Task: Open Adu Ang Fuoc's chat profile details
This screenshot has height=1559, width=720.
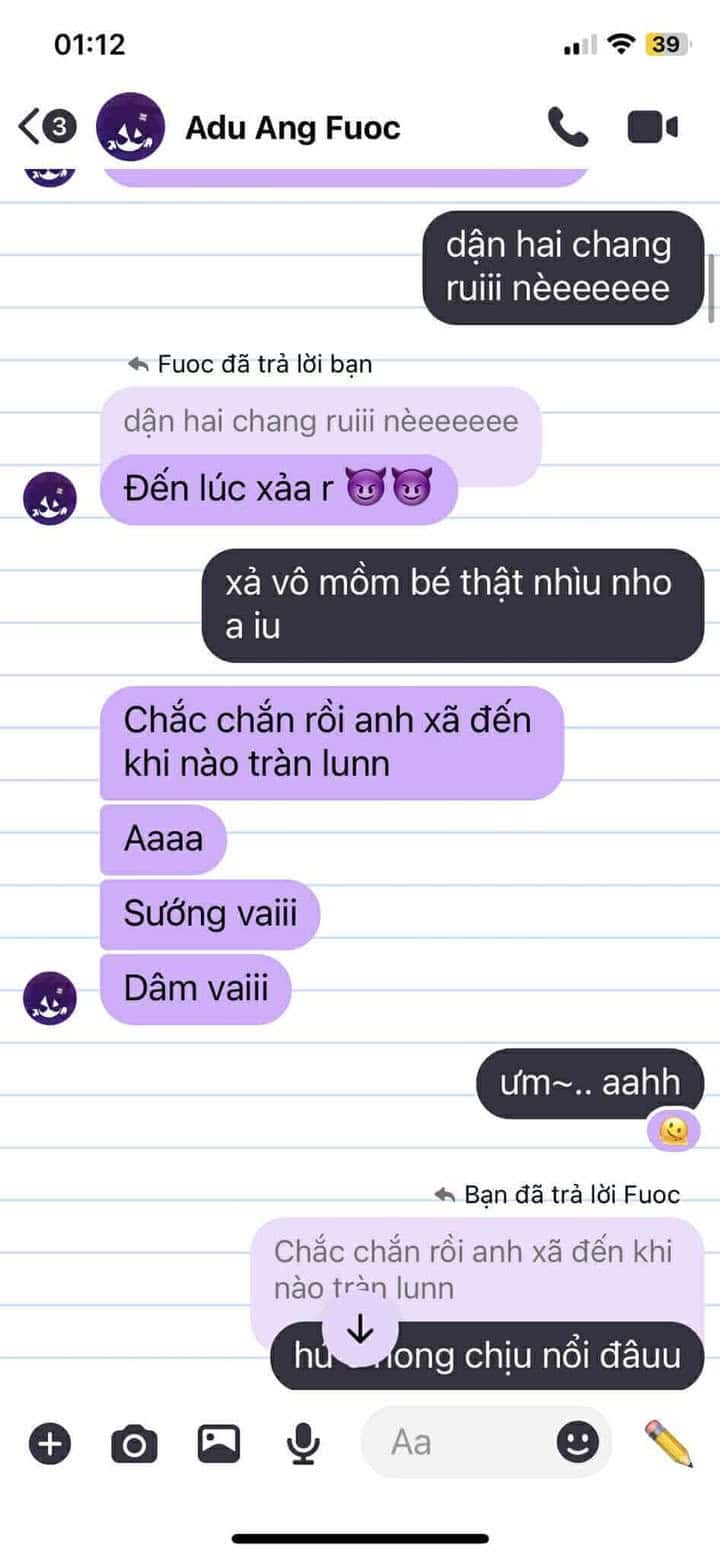Action: pos(292,128)
